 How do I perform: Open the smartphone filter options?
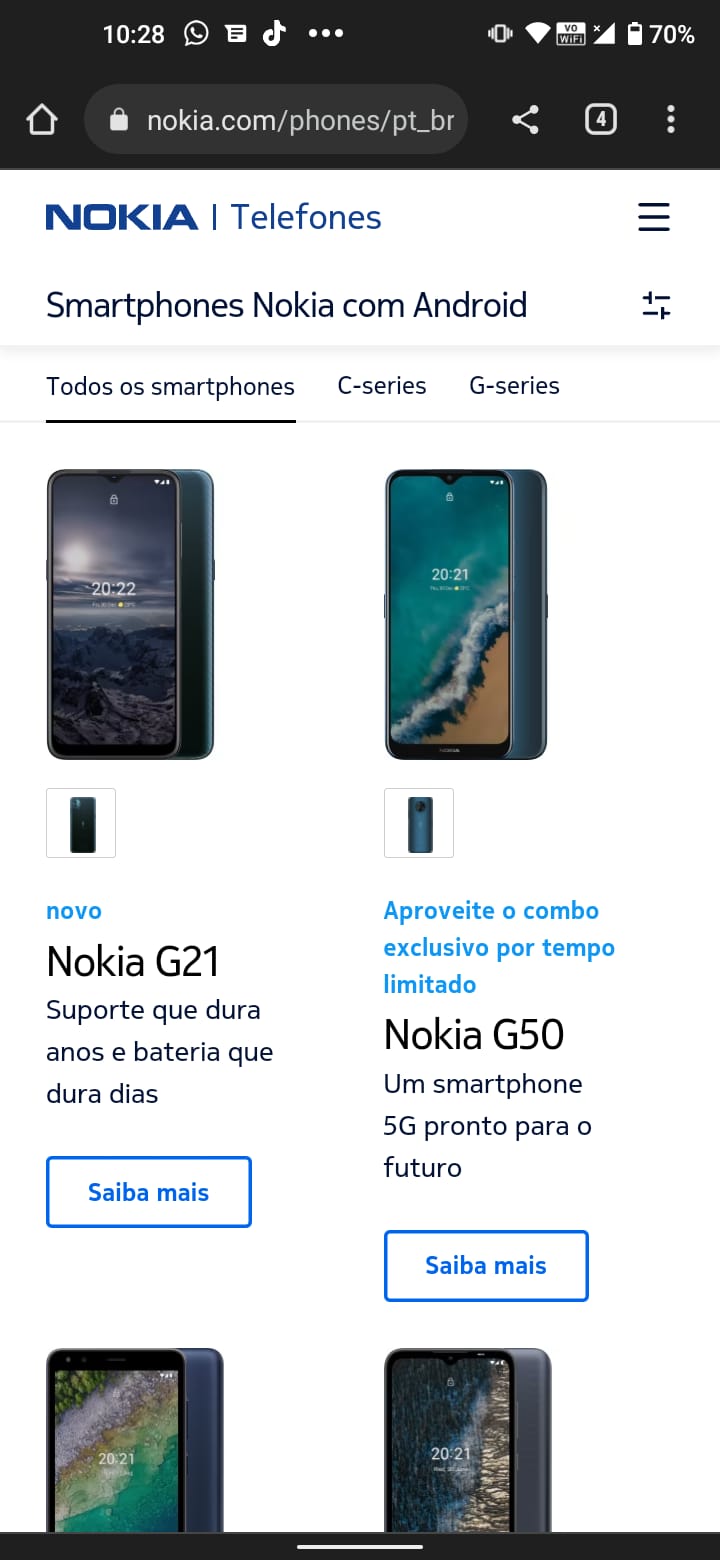click(x=656, y=305)
